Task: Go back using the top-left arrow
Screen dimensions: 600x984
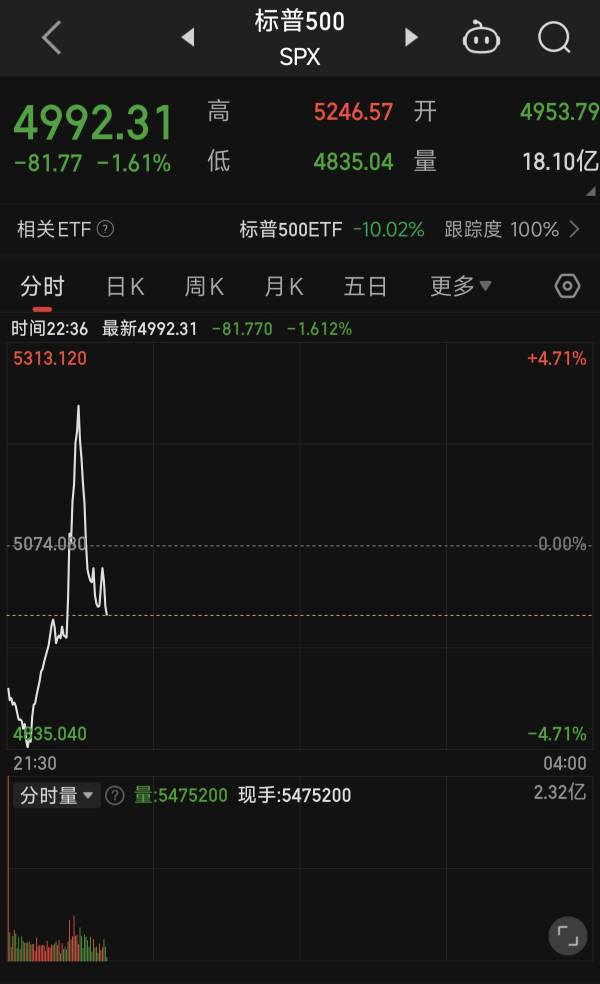Action: pos(51,38)
